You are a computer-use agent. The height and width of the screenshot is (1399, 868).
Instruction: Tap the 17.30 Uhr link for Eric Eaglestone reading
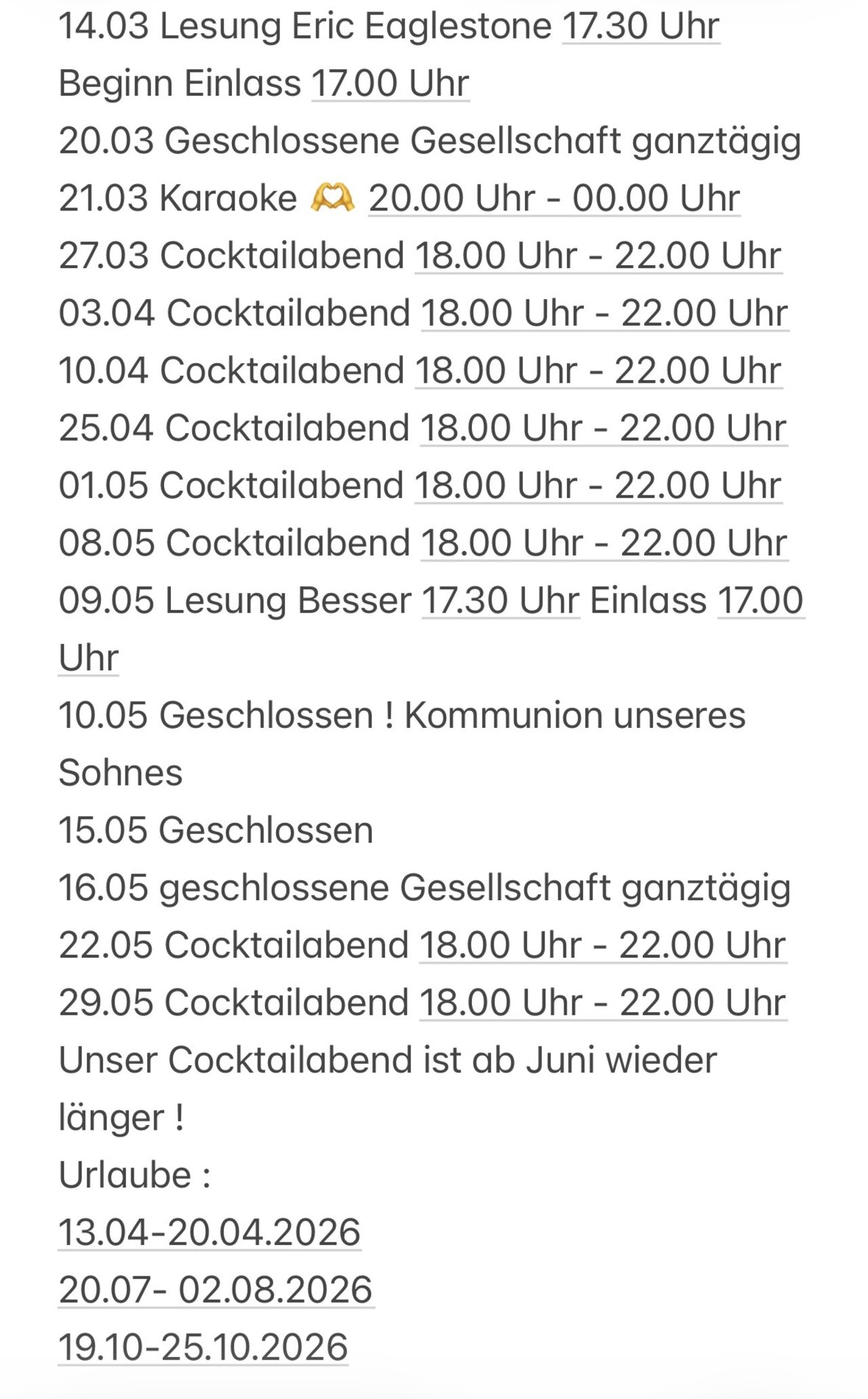[x=641, y=26]
